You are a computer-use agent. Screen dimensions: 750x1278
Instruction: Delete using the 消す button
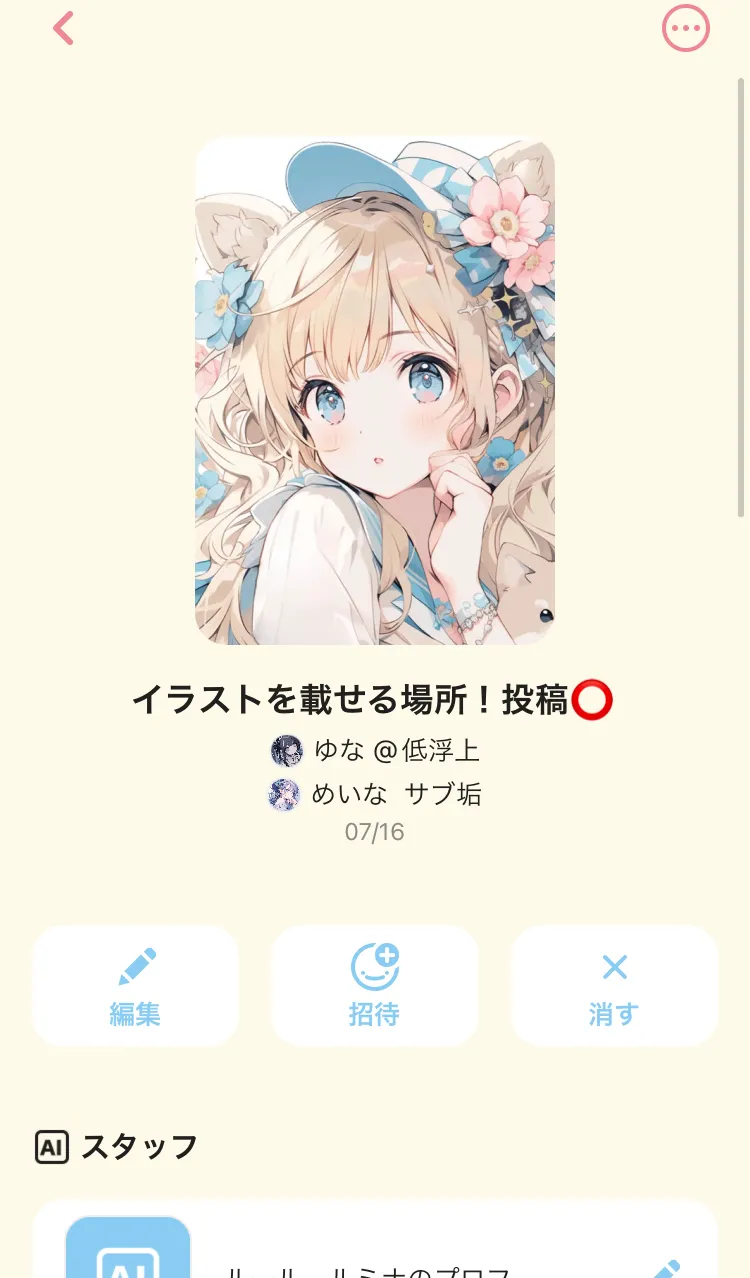click(614, 986)
